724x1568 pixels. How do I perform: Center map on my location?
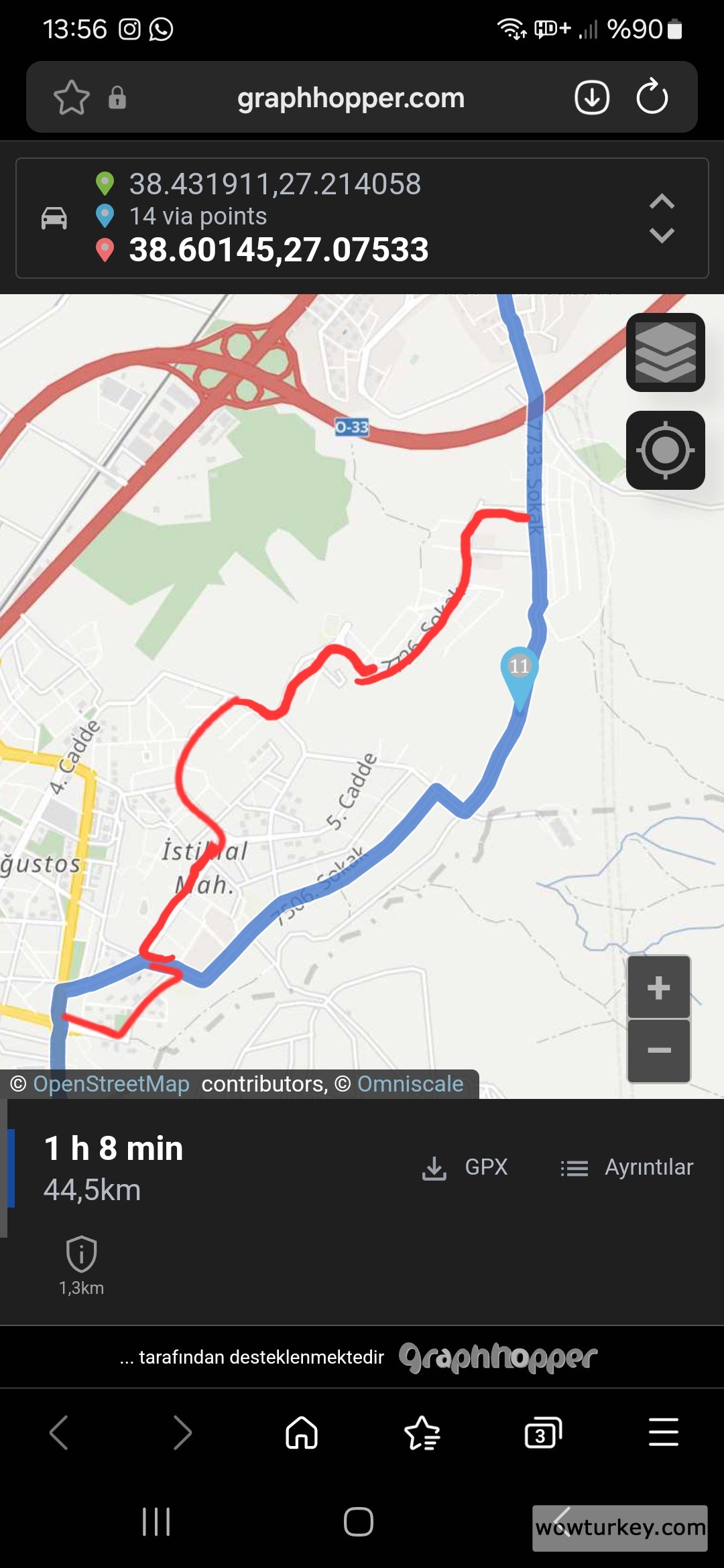665,450
